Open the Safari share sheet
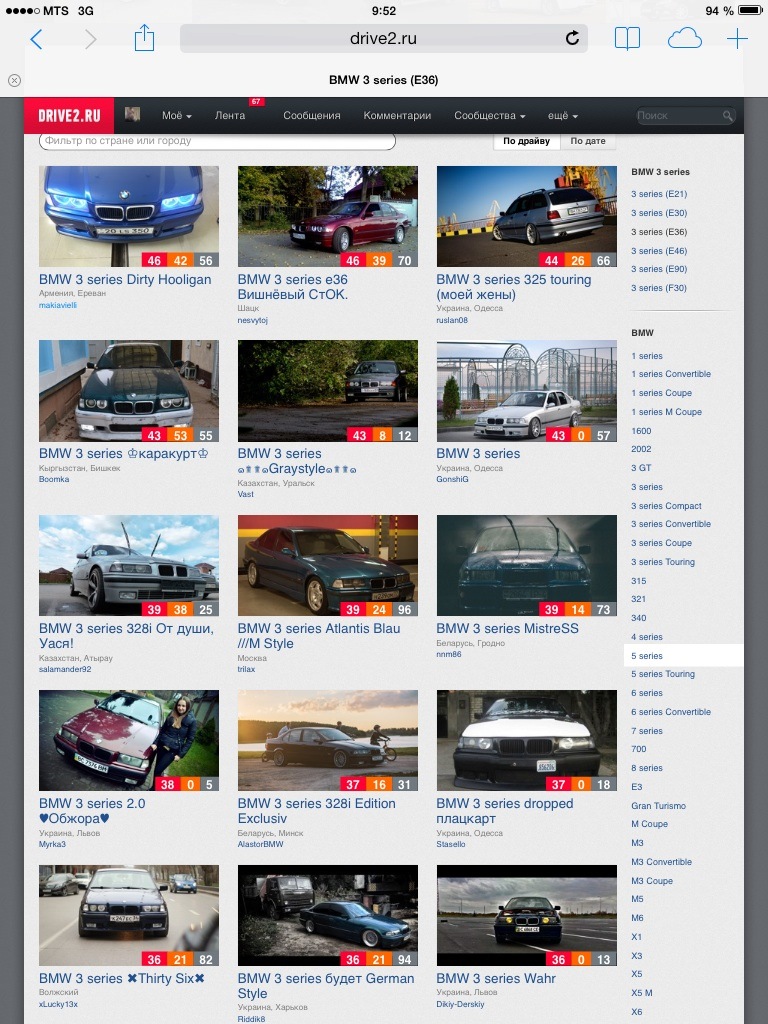 [144, 38]
